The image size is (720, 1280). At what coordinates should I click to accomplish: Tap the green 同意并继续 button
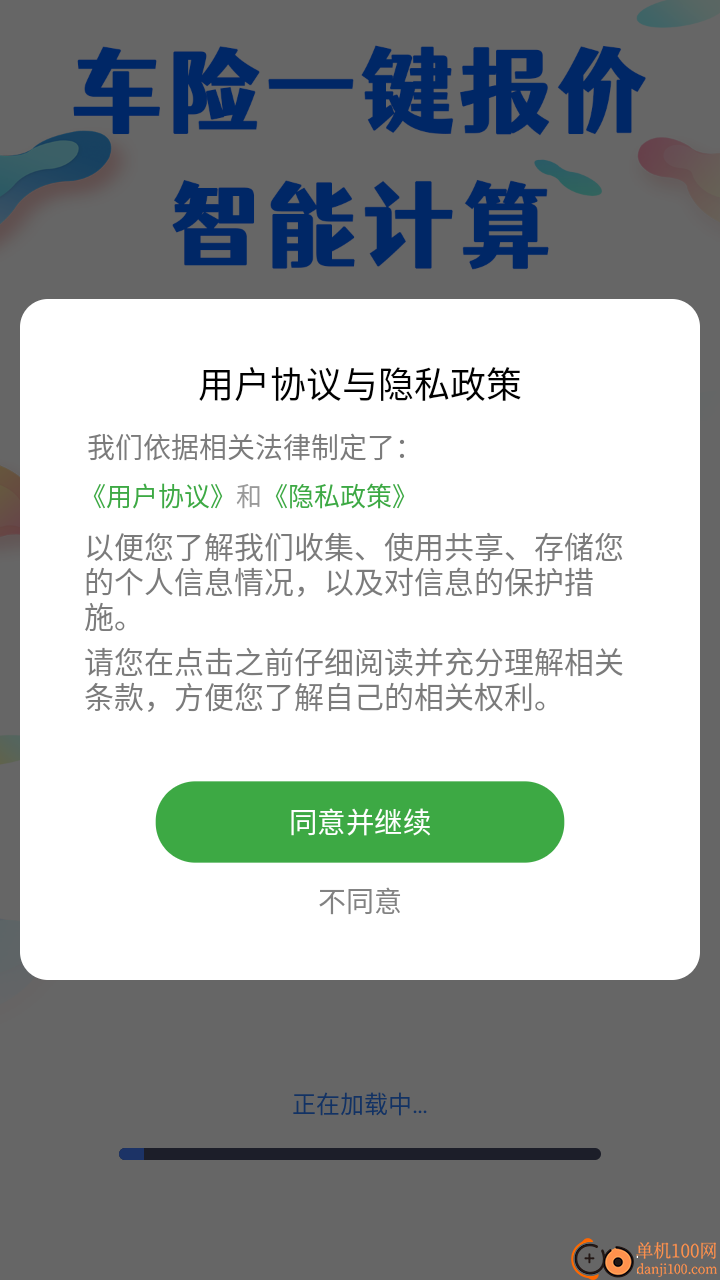(x=360, y=822)
